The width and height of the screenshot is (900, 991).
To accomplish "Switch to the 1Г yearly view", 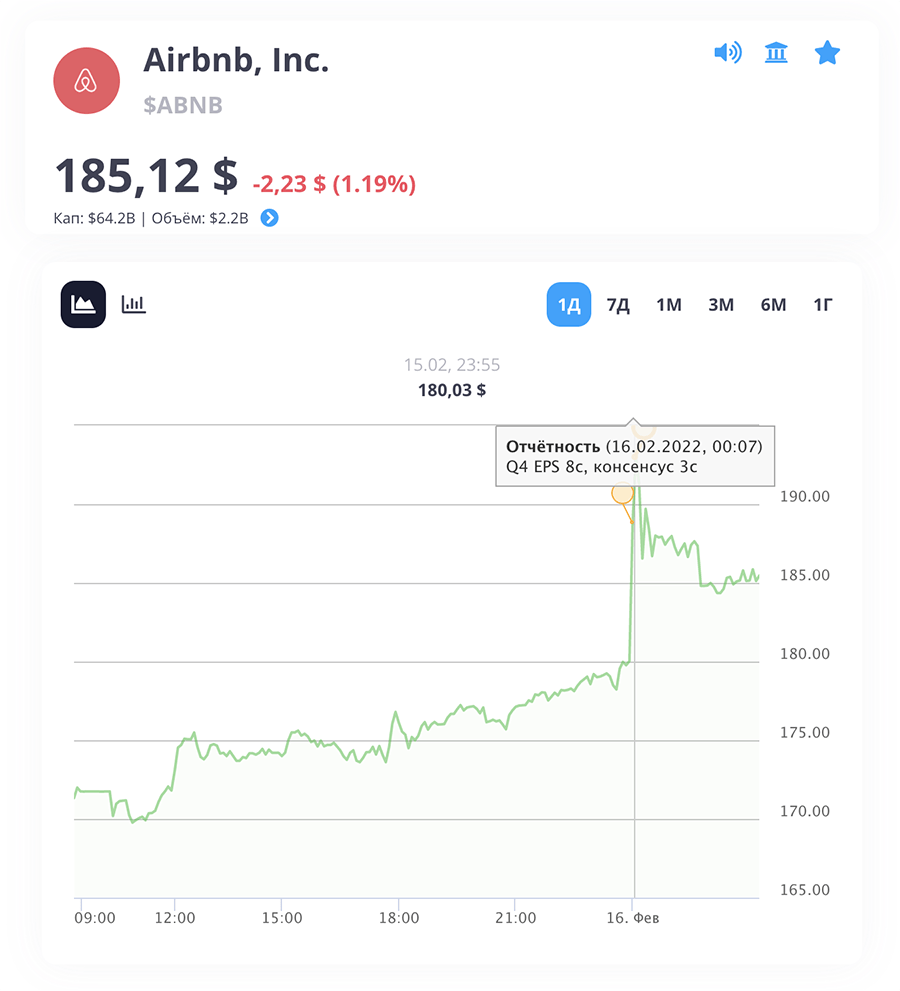I will (822, 305).
